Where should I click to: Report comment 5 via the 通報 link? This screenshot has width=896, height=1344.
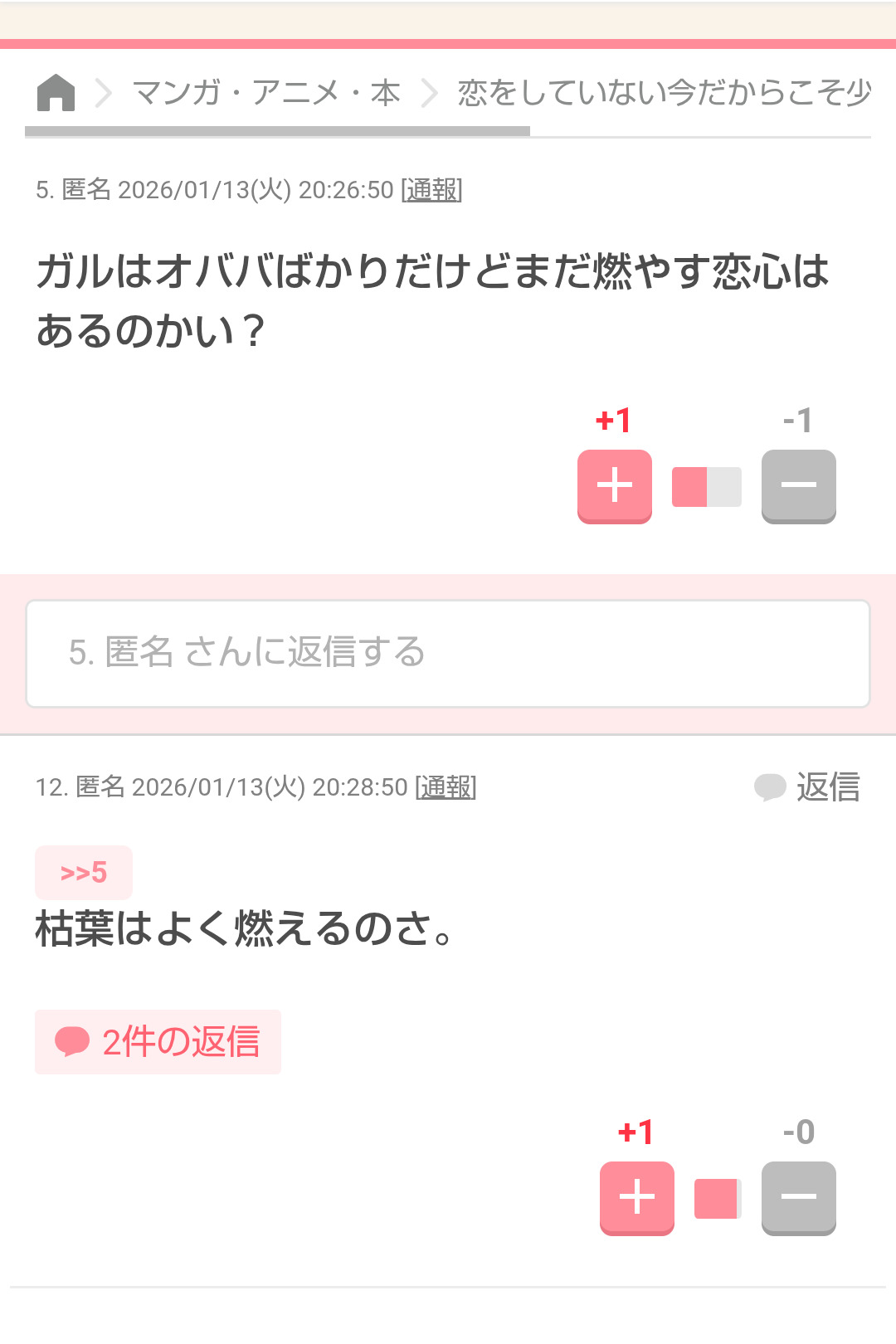432,189
